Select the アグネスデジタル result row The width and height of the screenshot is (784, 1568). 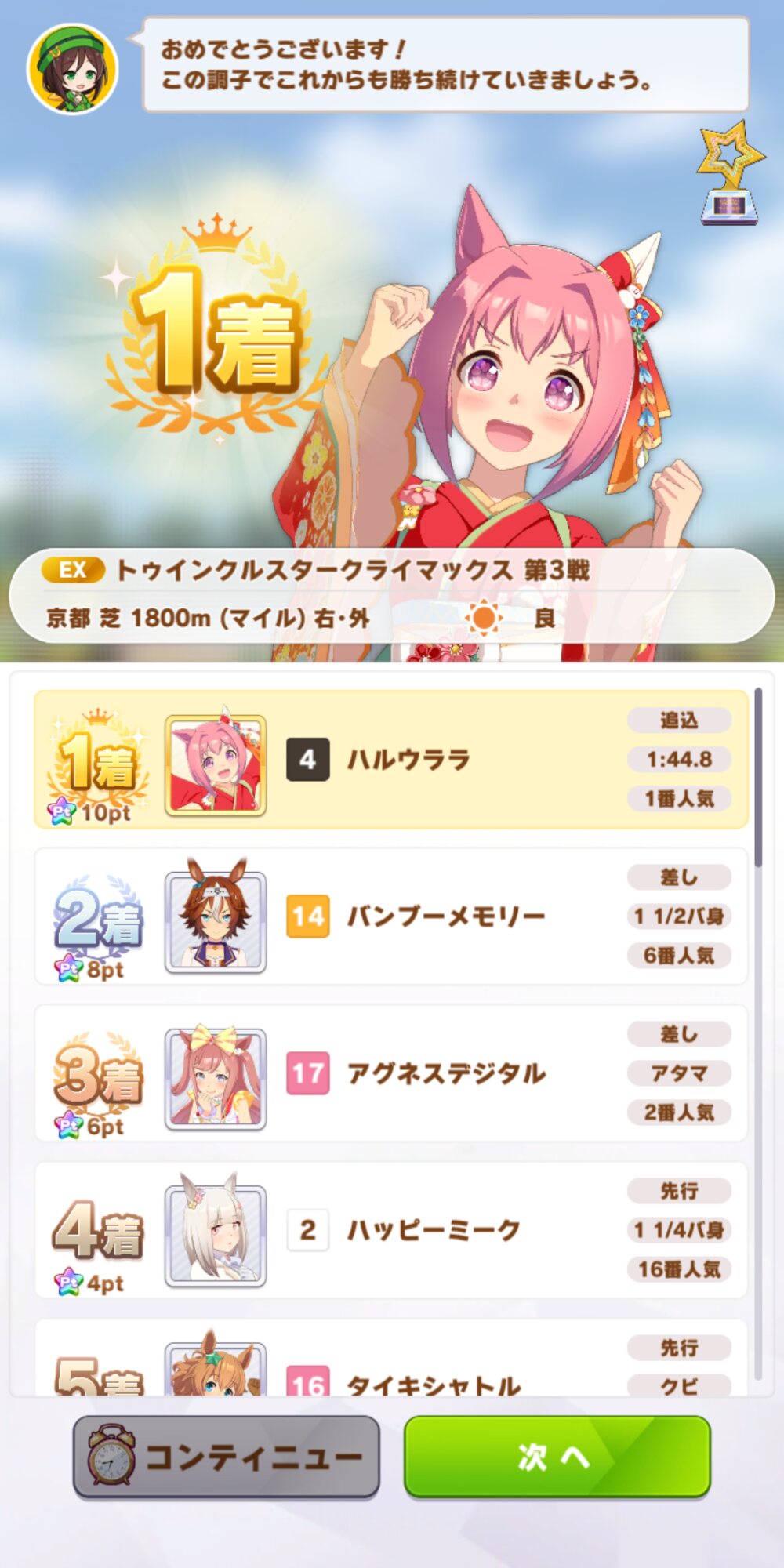tap(391, 1073)
